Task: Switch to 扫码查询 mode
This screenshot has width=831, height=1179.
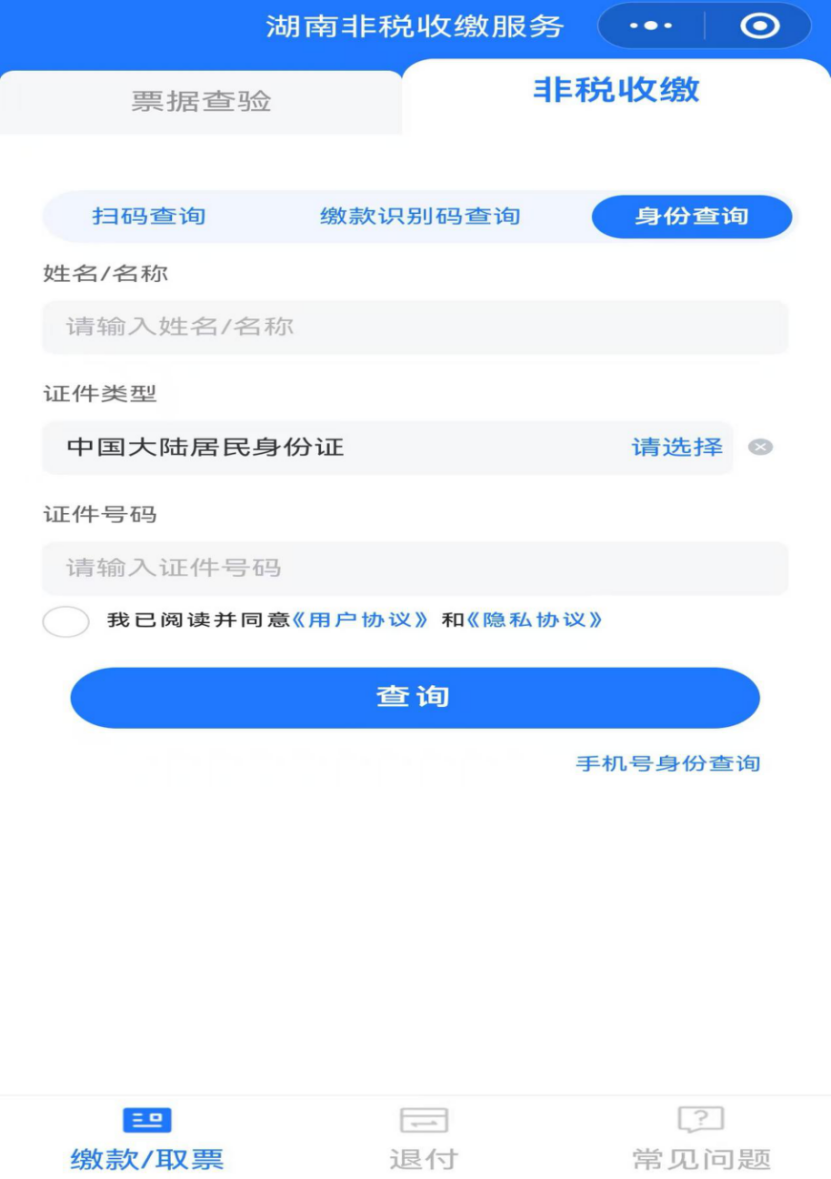Action: pos(149,216)
